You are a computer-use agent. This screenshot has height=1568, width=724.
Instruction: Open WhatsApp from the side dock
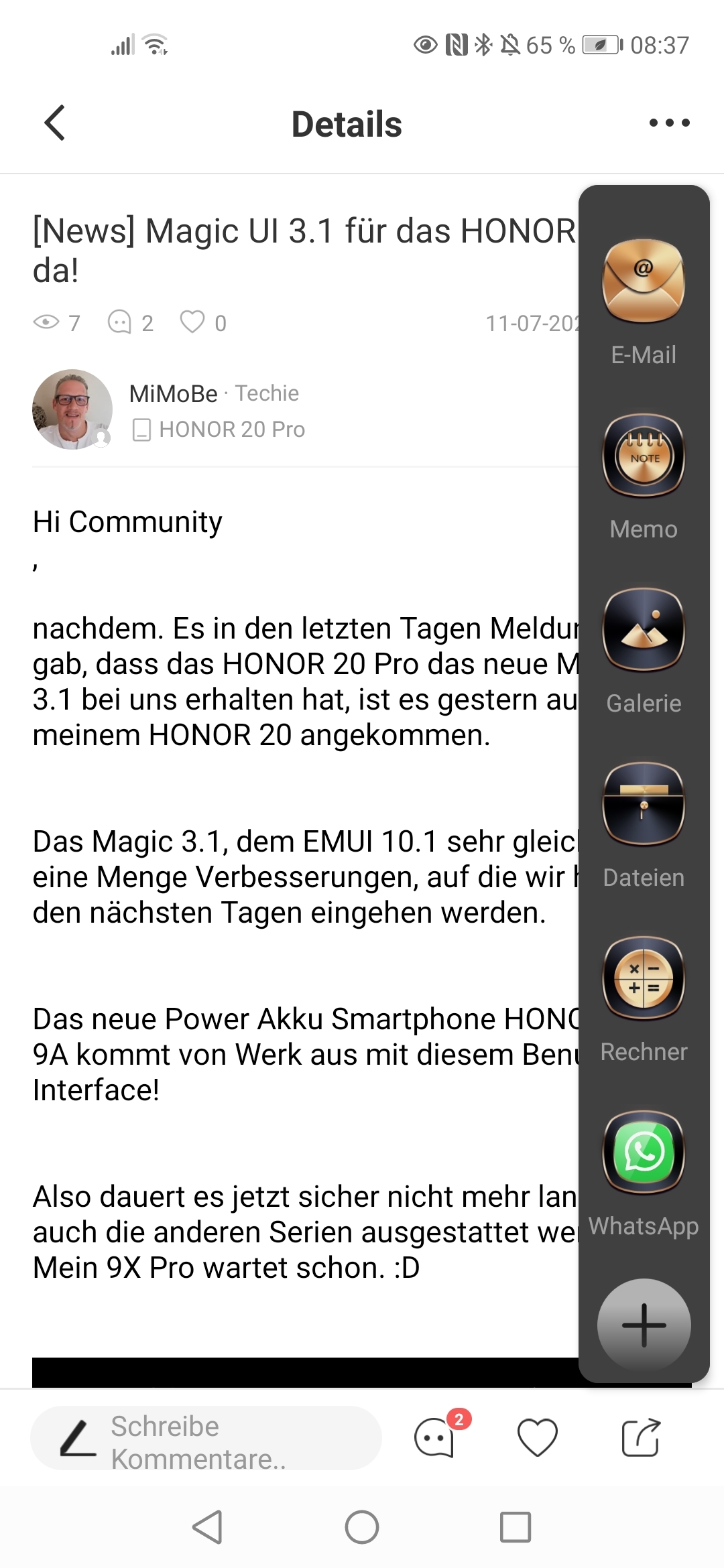[x=644, y=1153]
